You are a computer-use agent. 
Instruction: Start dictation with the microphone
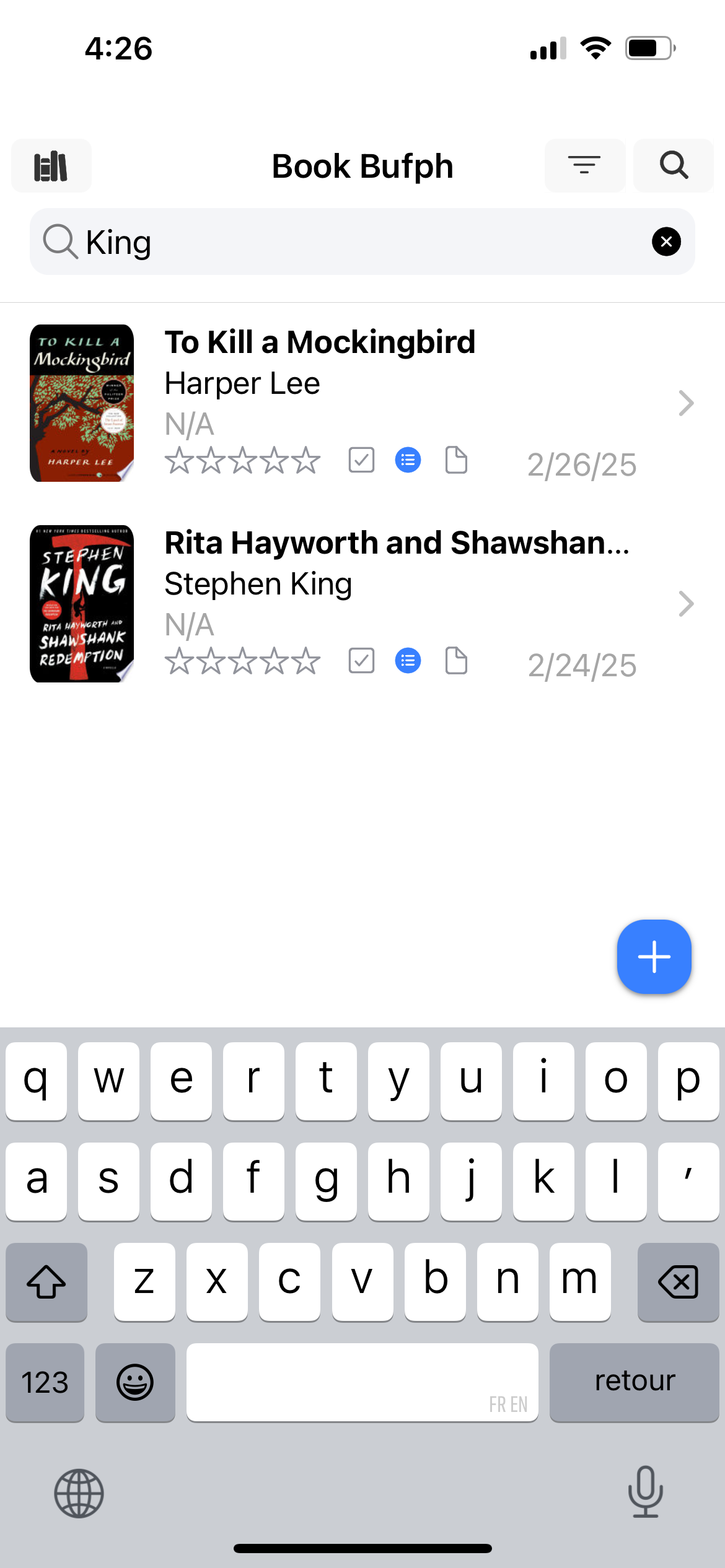[645, 1492]
